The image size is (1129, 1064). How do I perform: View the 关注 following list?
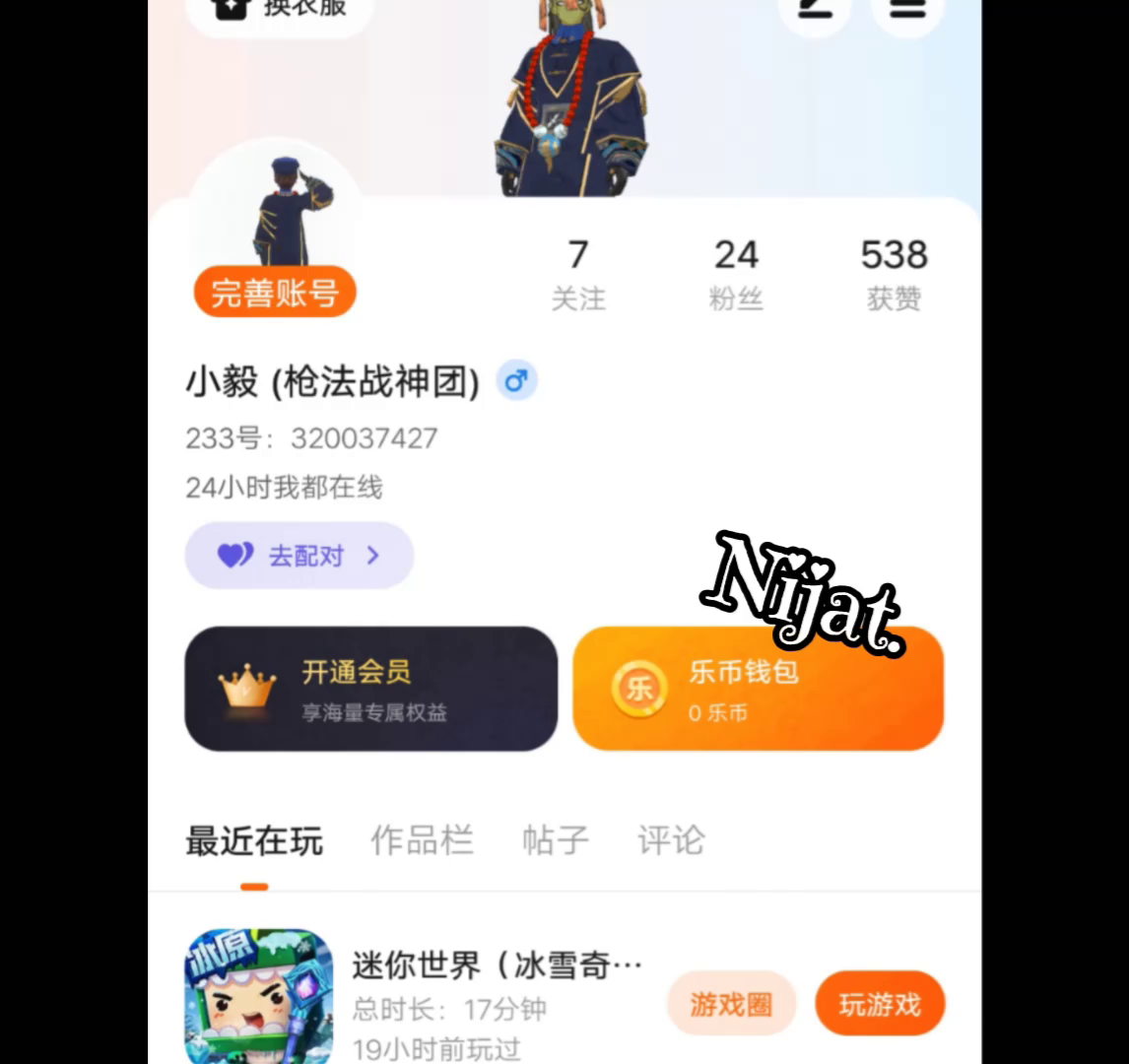(578, 274)
